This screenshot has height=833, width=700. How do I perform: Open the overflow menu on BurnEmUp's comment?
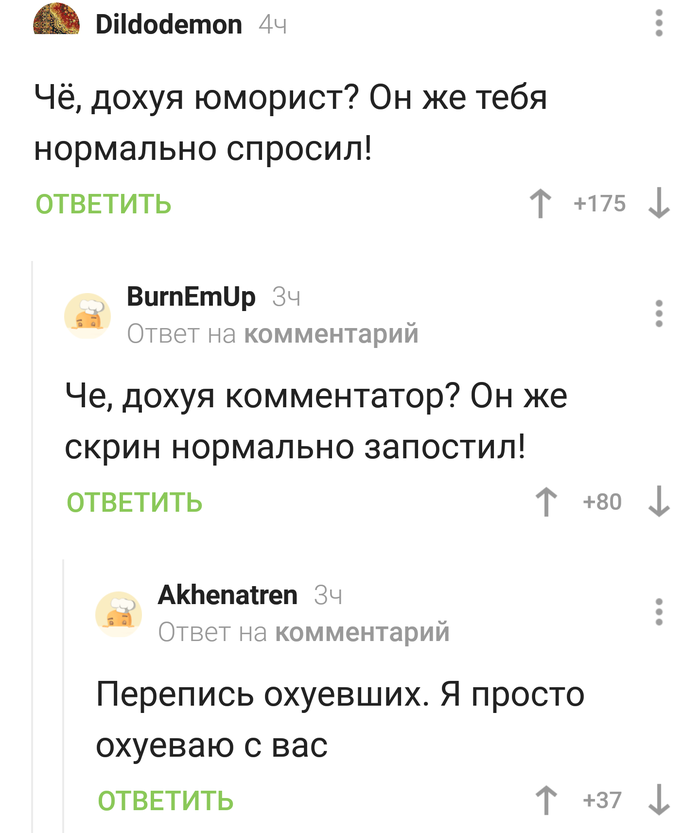coord(658,313)
